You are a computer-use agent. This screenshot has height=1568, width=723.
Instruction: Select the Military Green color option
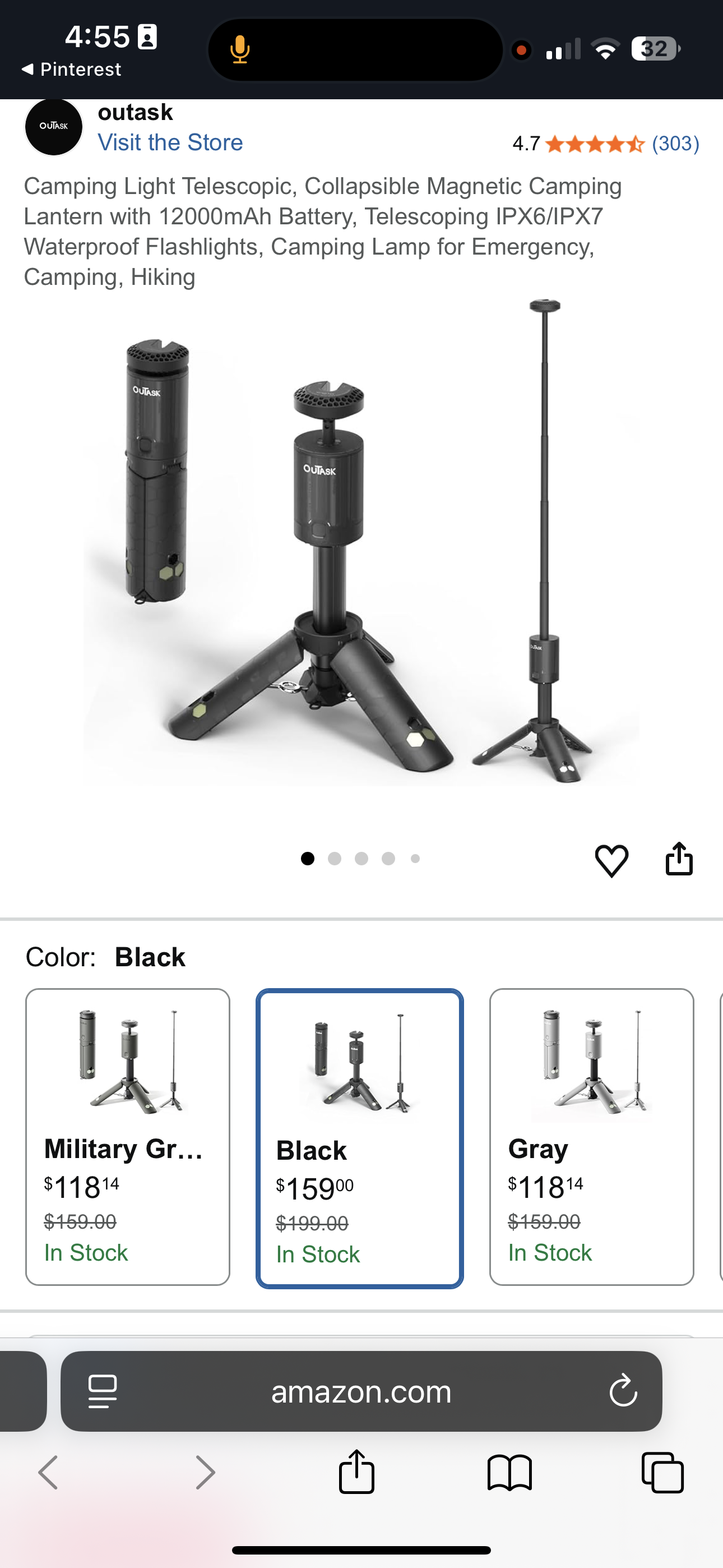click(x=128, y=1136)
